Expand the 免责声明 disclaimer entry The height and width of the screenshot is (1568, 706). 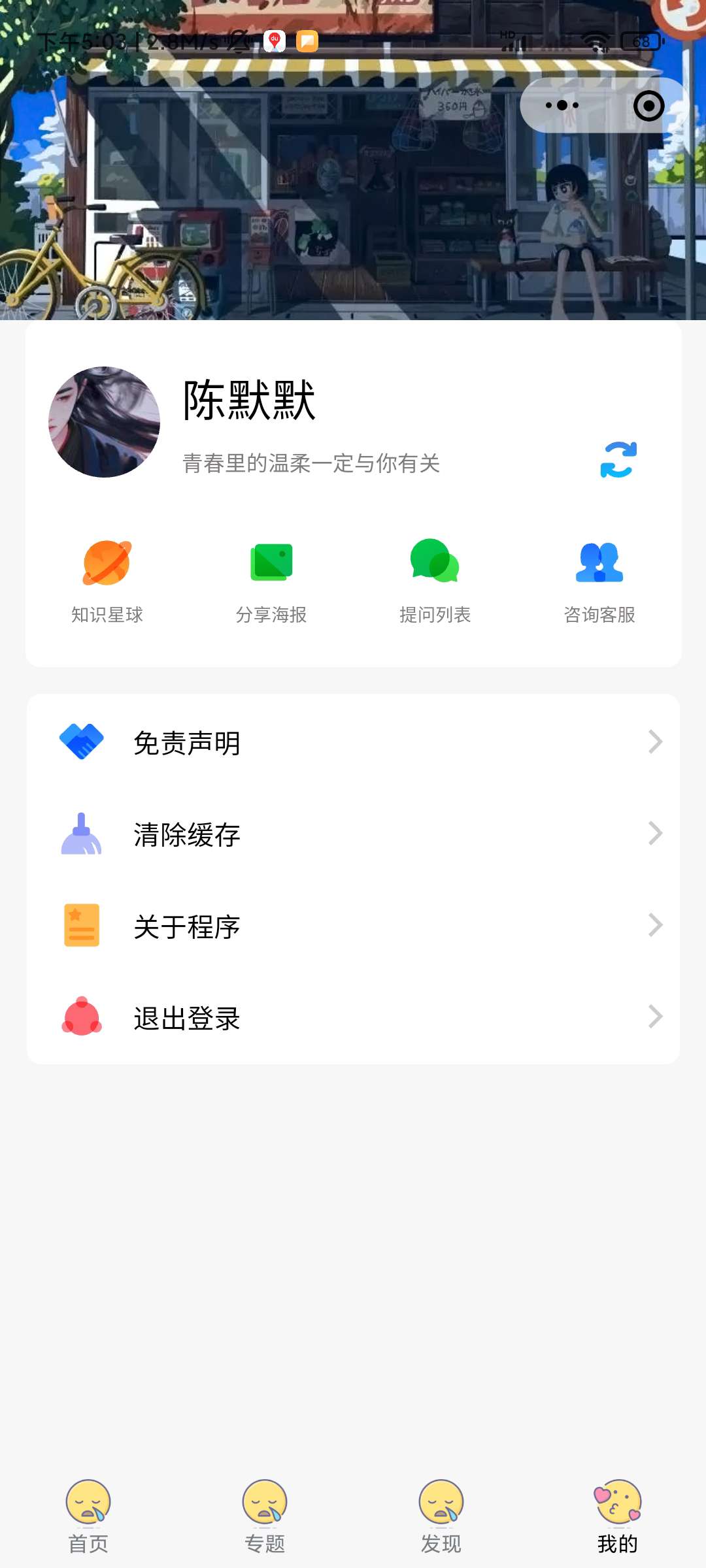click(x=657, y=742)
